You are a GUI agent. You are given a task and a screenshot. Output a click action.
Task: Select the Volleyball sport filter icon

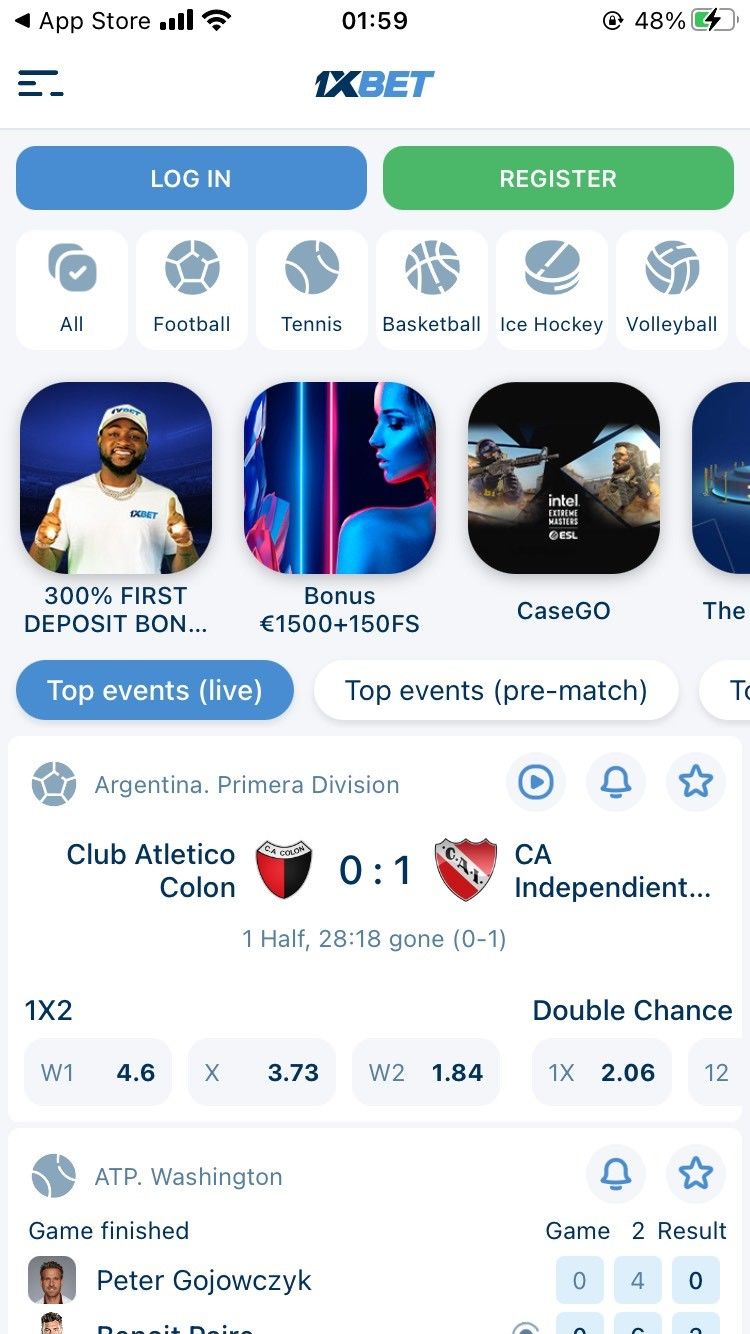click(671, 270)
